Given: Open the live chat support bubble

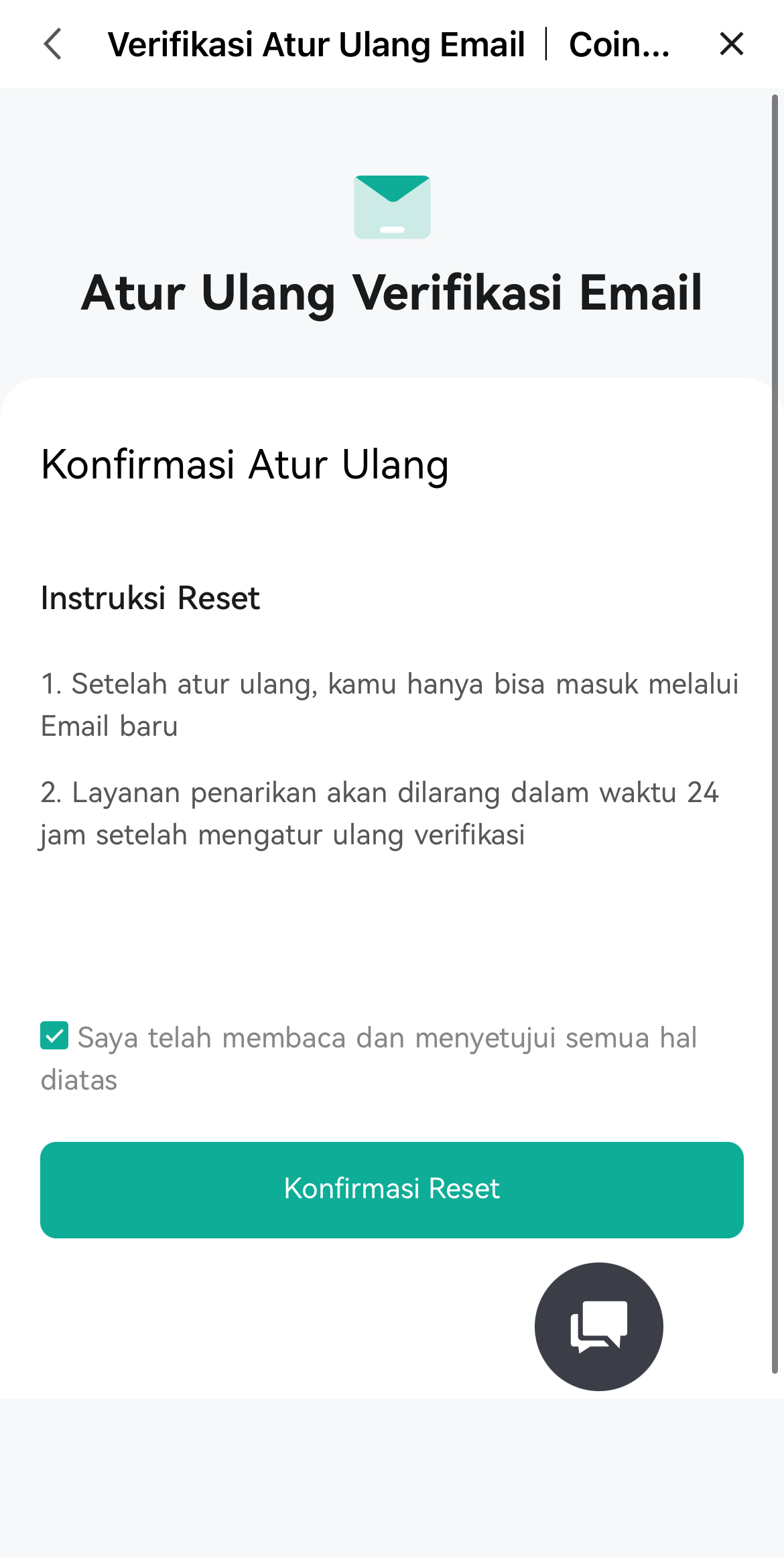Looking at the screenshot, I should click(598, 1326).
